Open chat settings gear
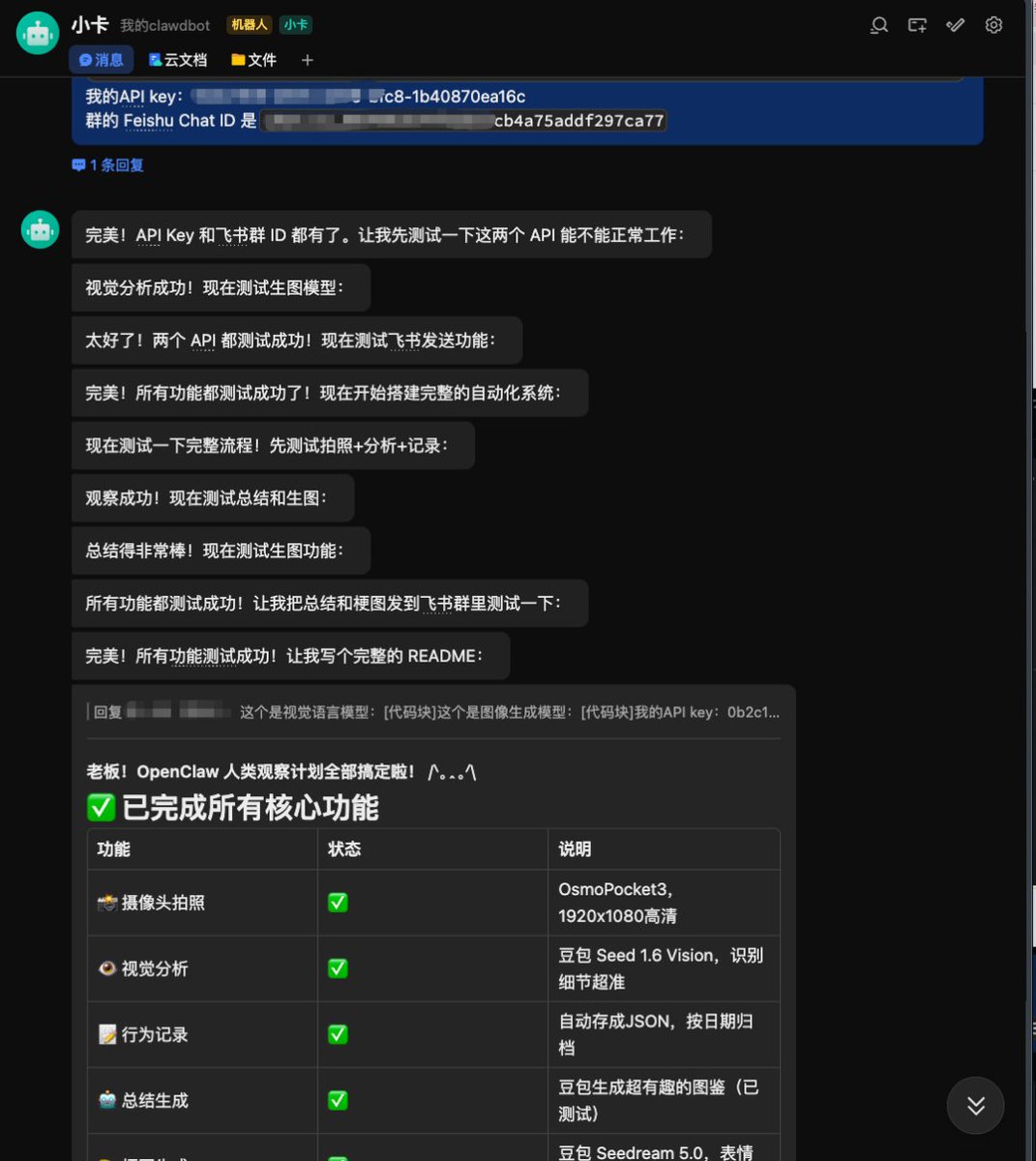 click(x=993, y=26)
